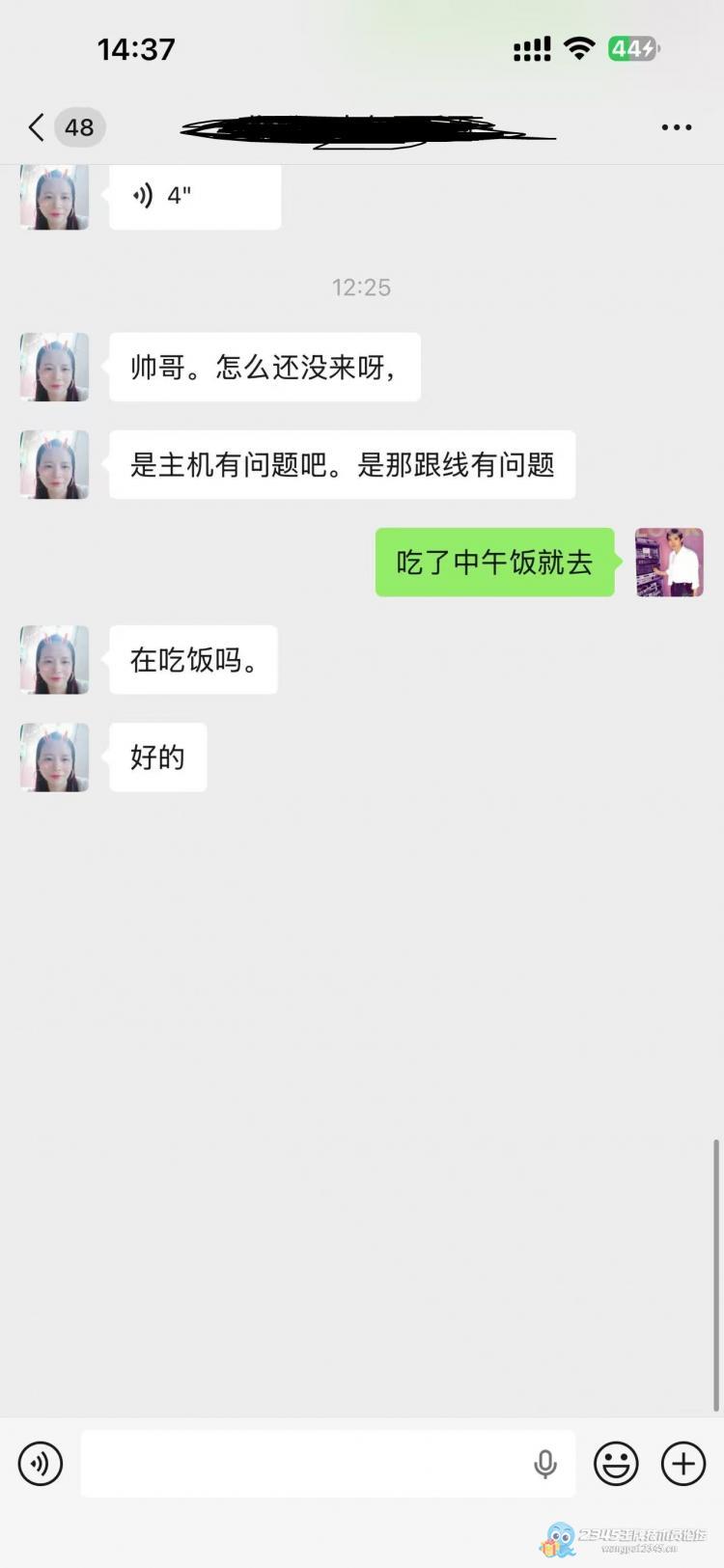This screenshot has height=1568, width=724.
Task: Tap the microphone dictation icon
Action: tap(545, 1464)
